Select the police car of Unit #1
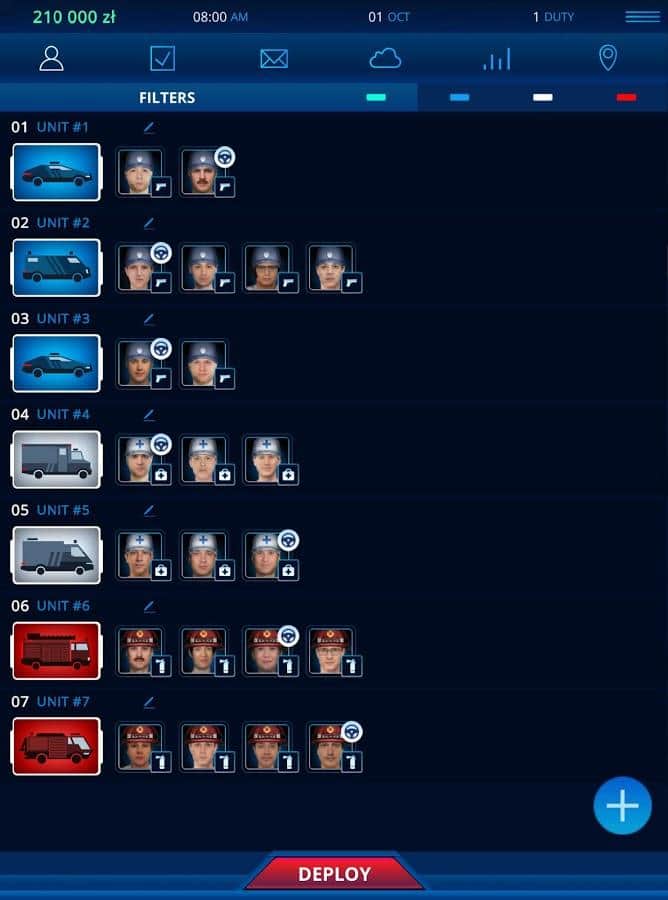668x900 pixels. (x=56, y=172)
